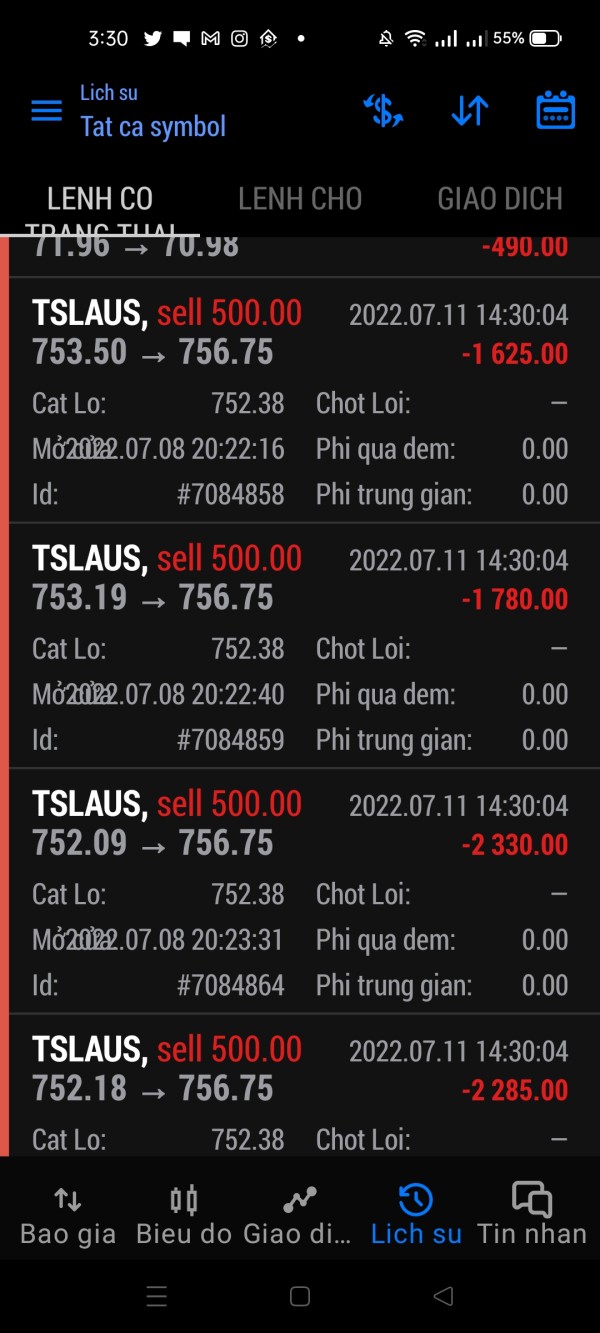Tap the system back button
Image resolution: width=600 pixels, height=1333 pixels.
pos(443,1297)
